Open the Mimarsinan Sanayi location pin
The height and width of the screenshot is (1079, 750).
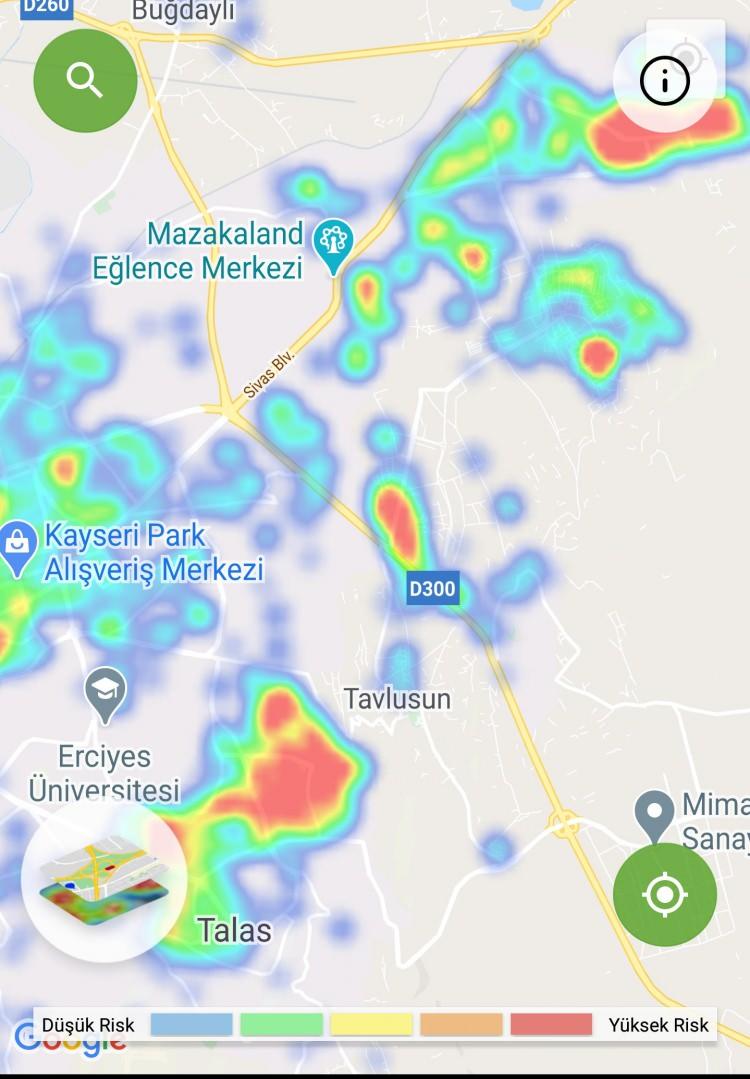[x=656, y=814]
